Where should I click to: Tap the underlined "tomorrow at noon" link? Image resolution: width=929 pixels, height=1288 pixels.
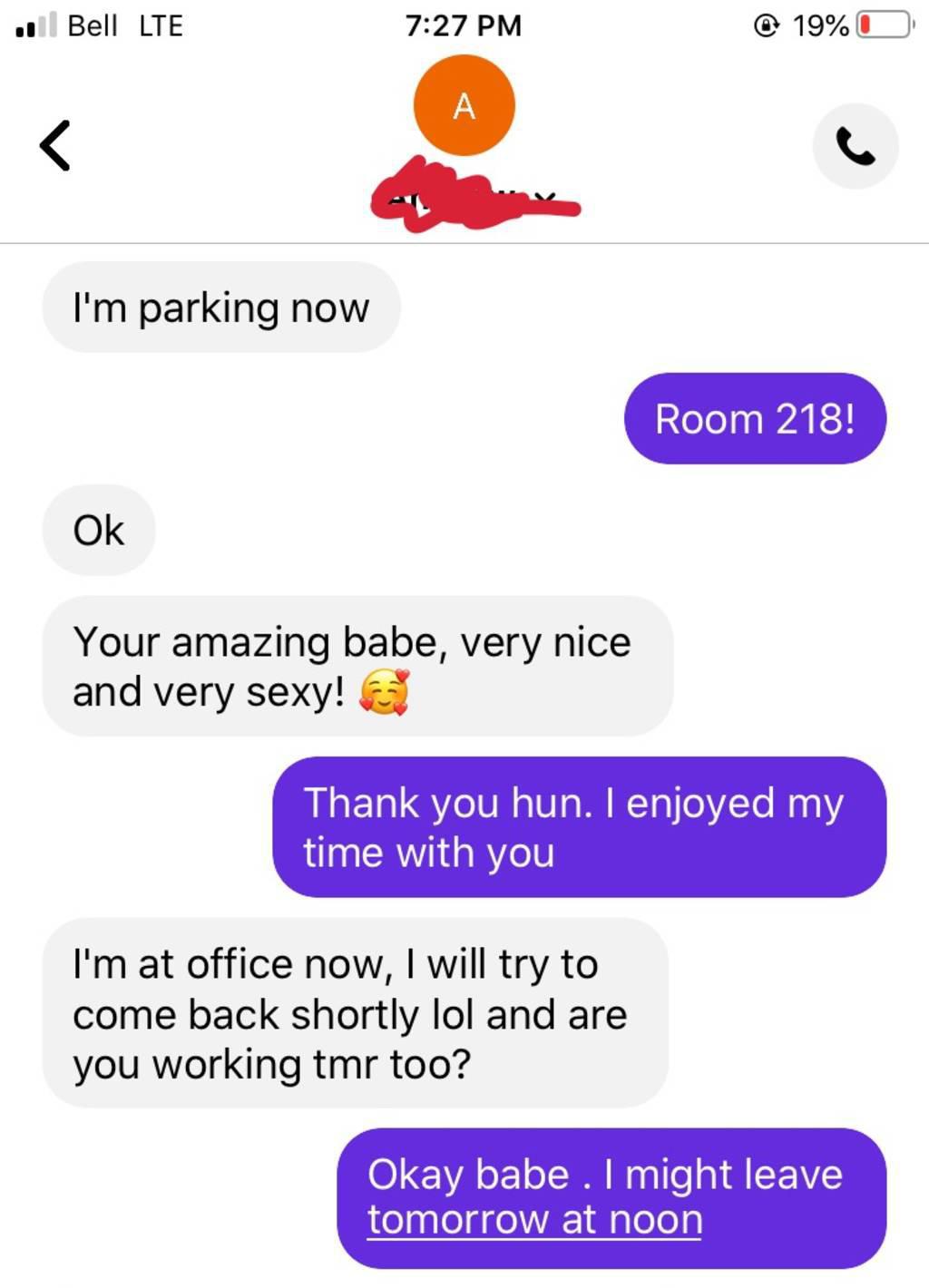(534, 1220)
